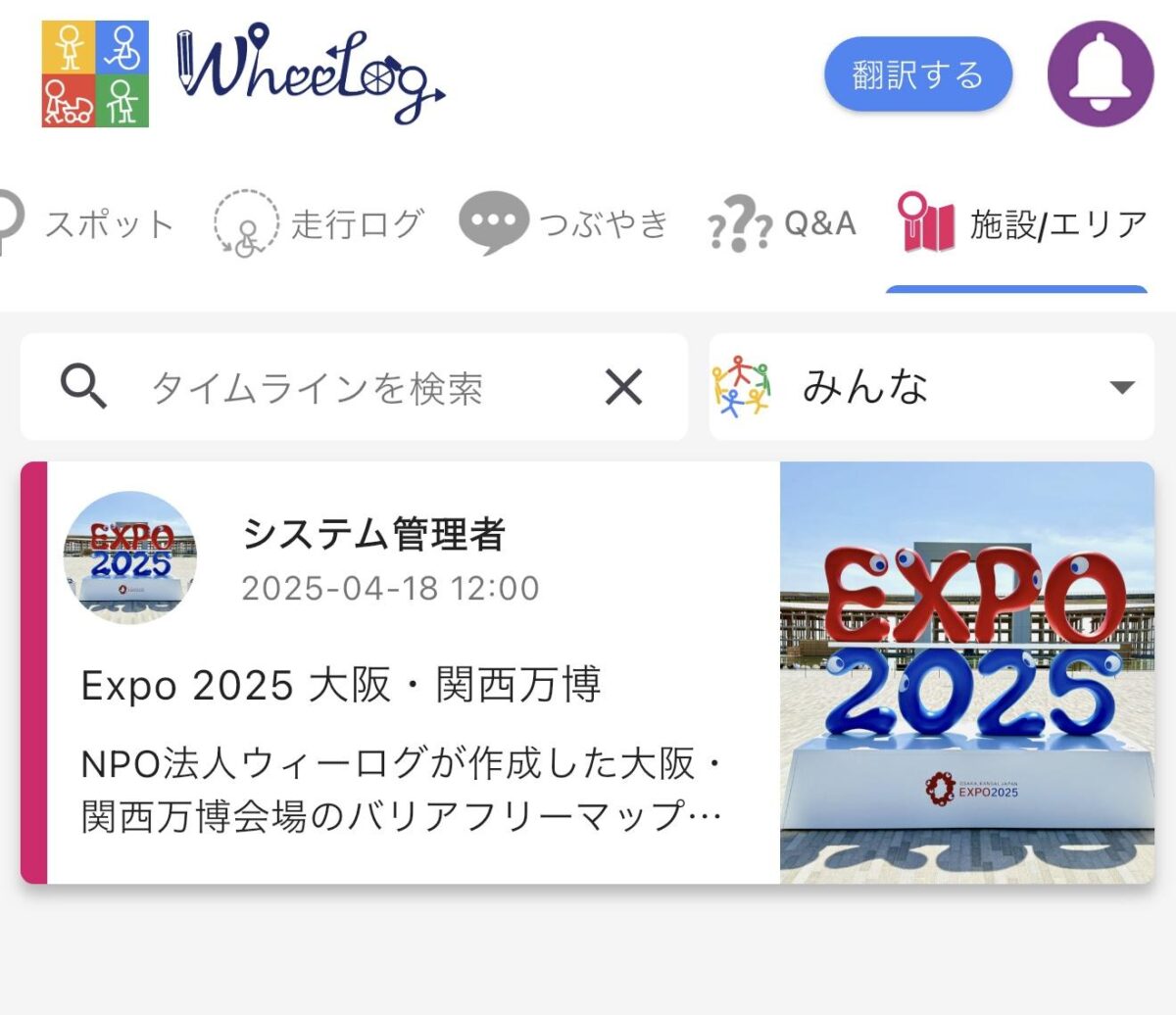This screenshot has height=1015, width=1176.
Task: Select the 施設/エリア tab
Action: coord(1021,224)
